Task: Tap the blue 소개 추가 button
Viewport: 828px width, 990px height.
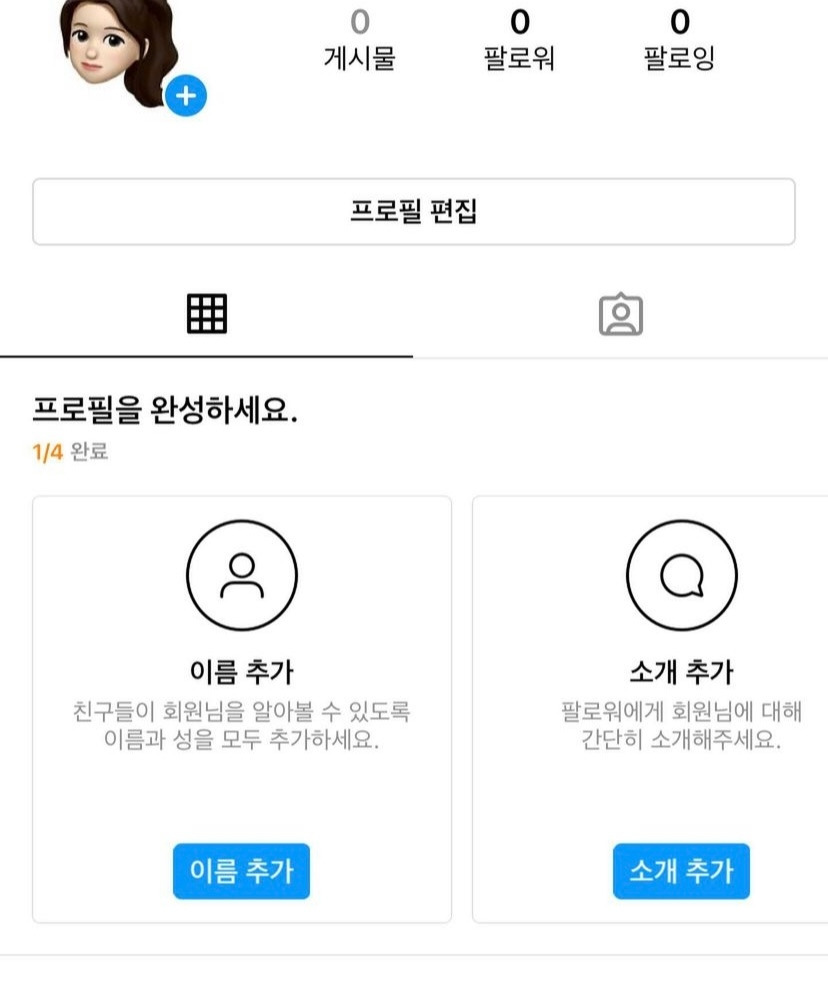Action: 681,871
